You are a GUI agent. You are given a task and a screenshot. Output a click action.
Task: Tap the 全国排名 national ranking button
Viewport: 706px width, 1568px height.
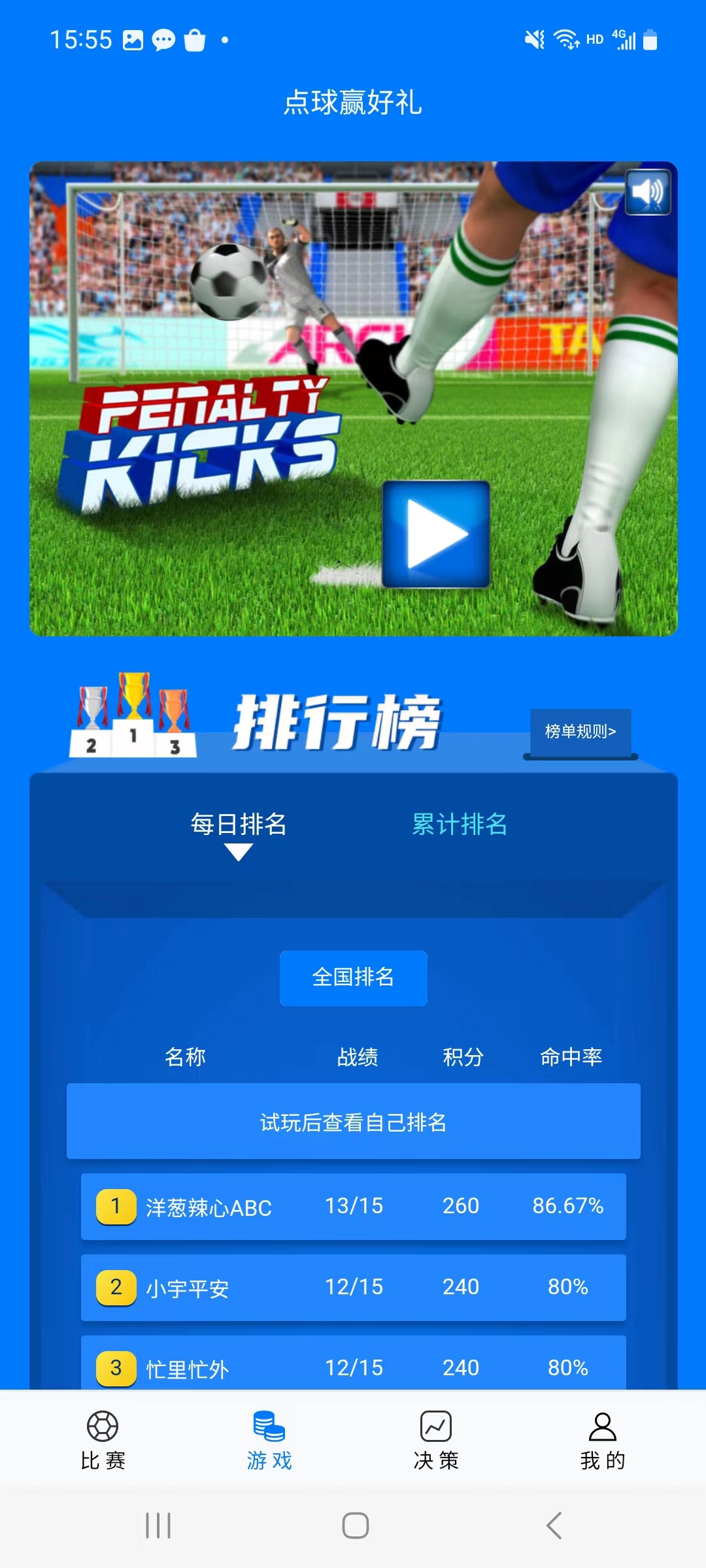coord(353,977)
